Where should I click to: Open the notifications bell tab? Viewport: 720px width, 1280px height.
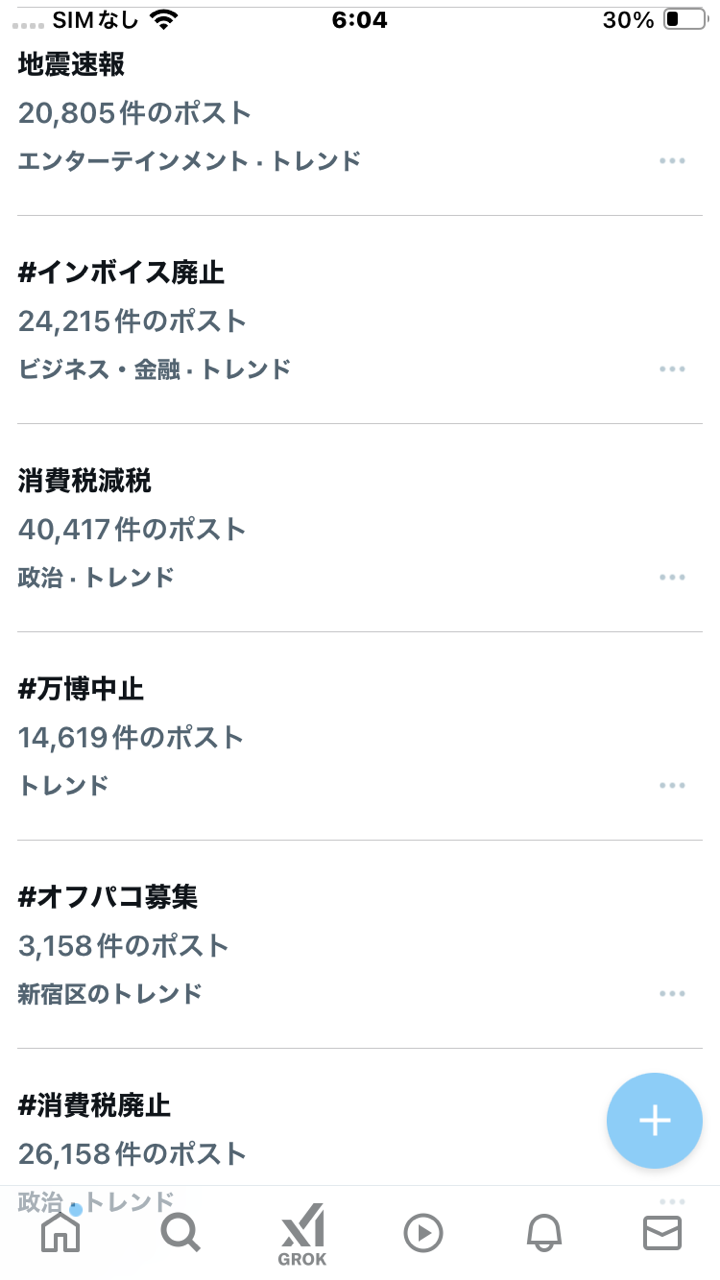(x=544, y=1234)
